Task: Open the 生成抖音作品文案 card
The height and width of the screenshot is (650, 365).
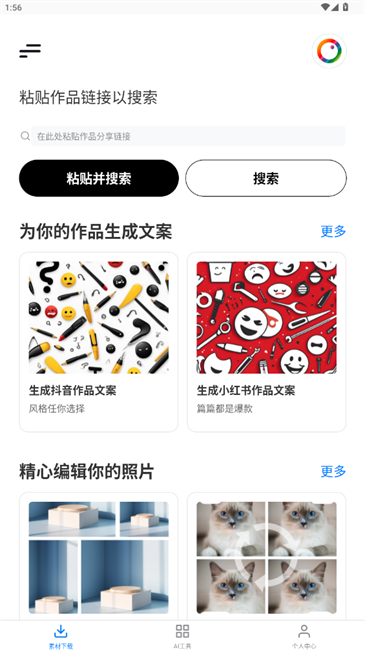Action: pyautogui.click(x=99, y=342)
